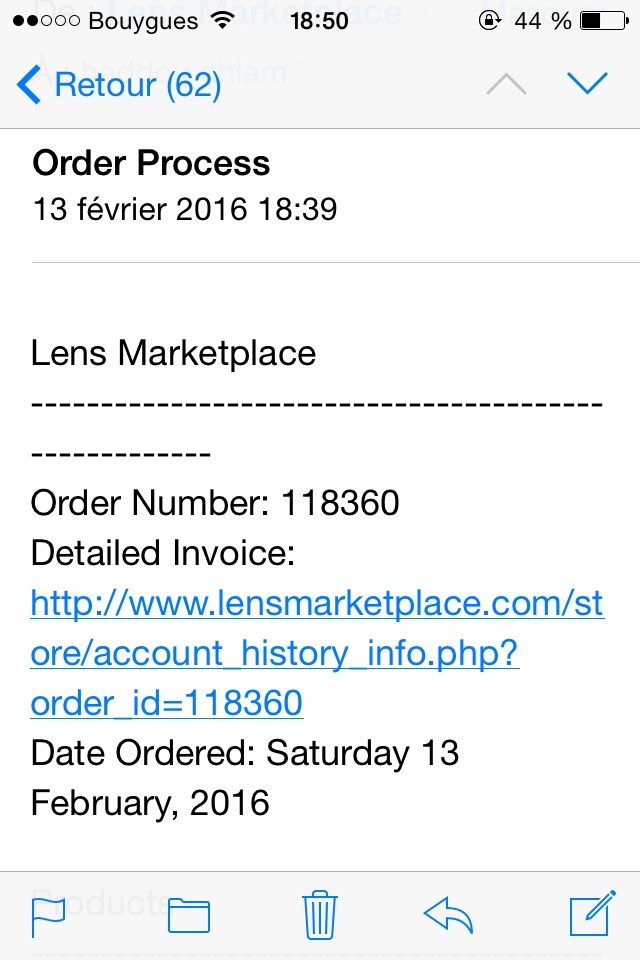Viewport: 640px width, 960px height.
Task: Jump to next email with down arrow
Action: click(587, 85)
